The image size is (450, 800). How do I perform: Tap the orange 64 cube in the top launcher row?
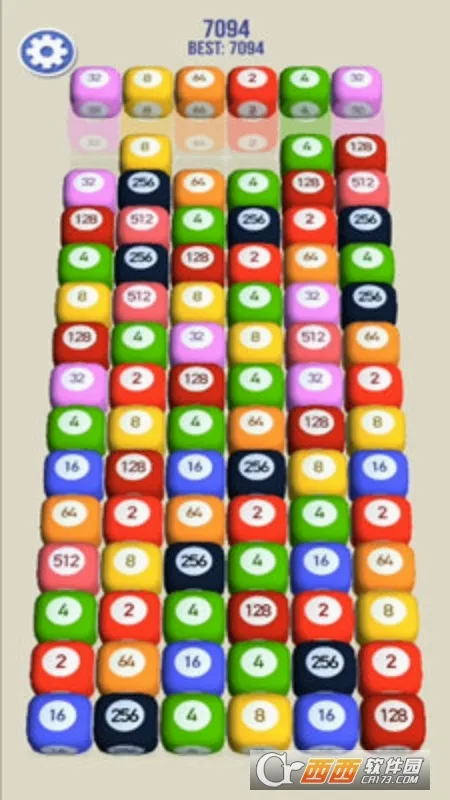click(200, 92)
